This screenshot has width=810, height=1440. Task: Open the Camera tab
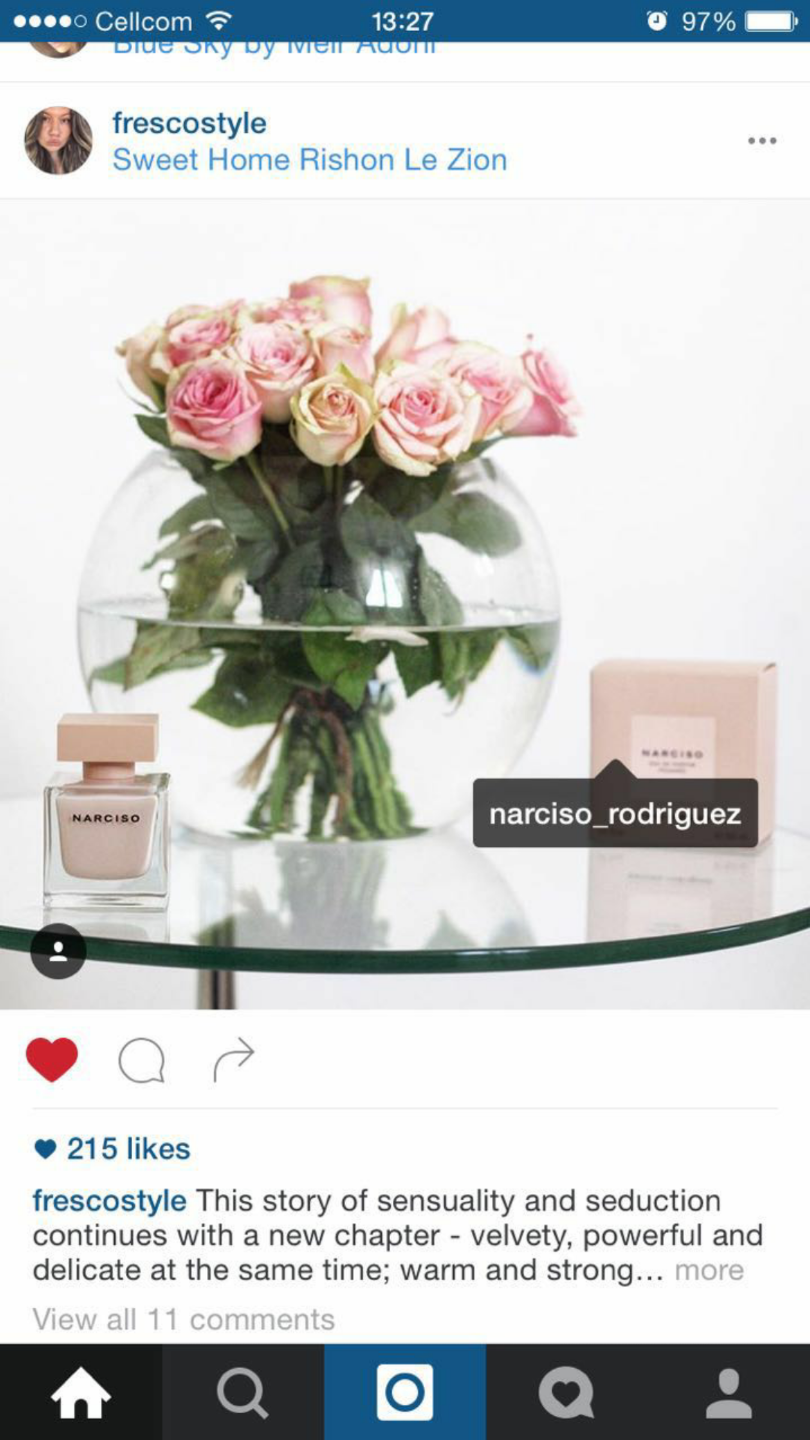coord(405,1392)
